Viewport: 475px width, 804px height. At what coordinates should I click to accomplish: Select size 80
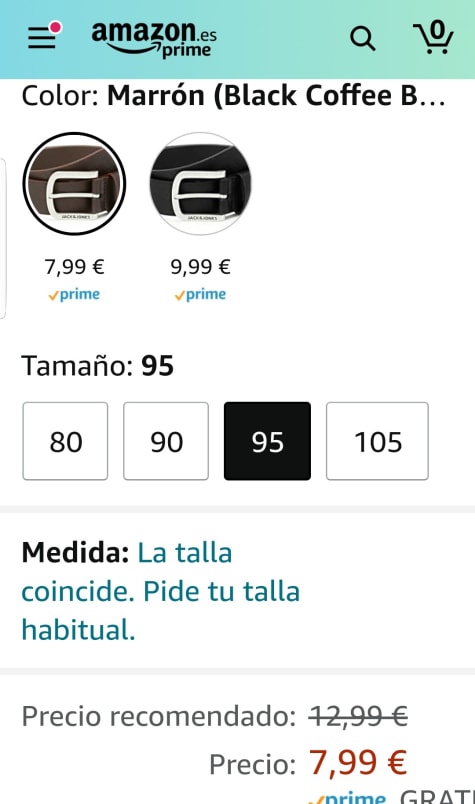[65, 441]
